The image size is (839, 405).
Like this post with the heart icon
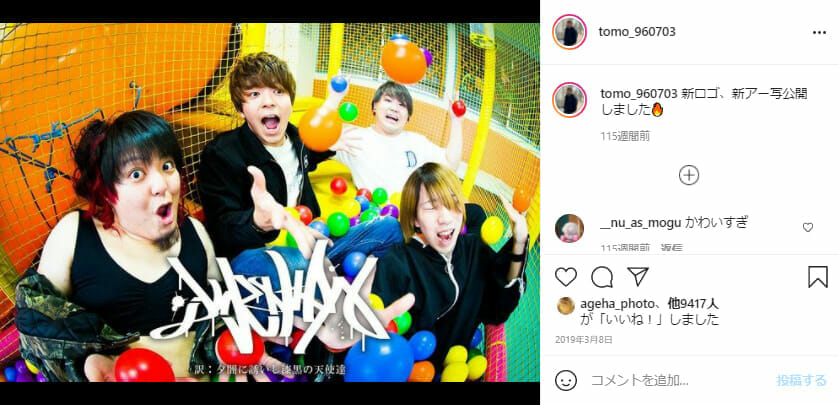click(566, 277)
